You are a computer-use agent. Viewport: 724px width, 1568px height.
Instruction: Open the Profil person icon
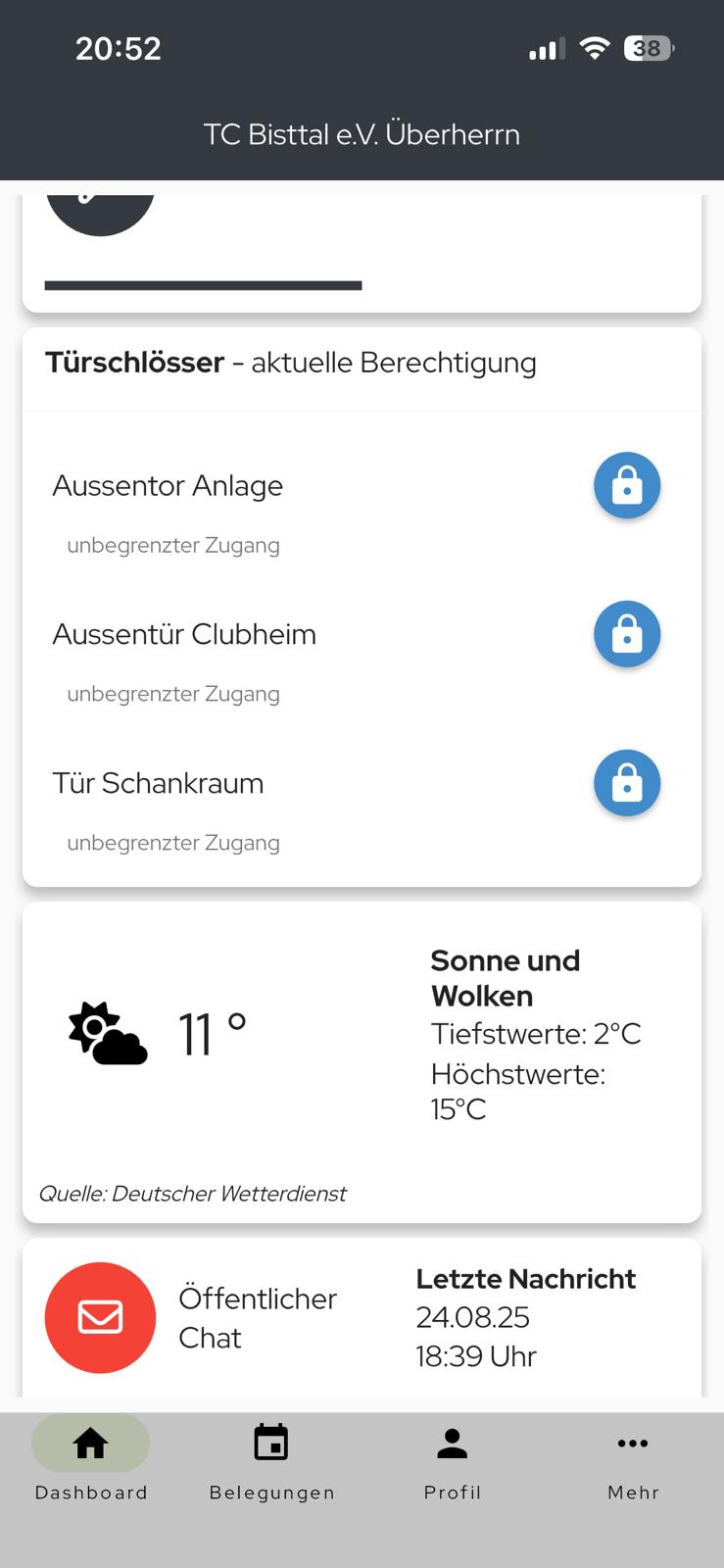coord(452,1442)
